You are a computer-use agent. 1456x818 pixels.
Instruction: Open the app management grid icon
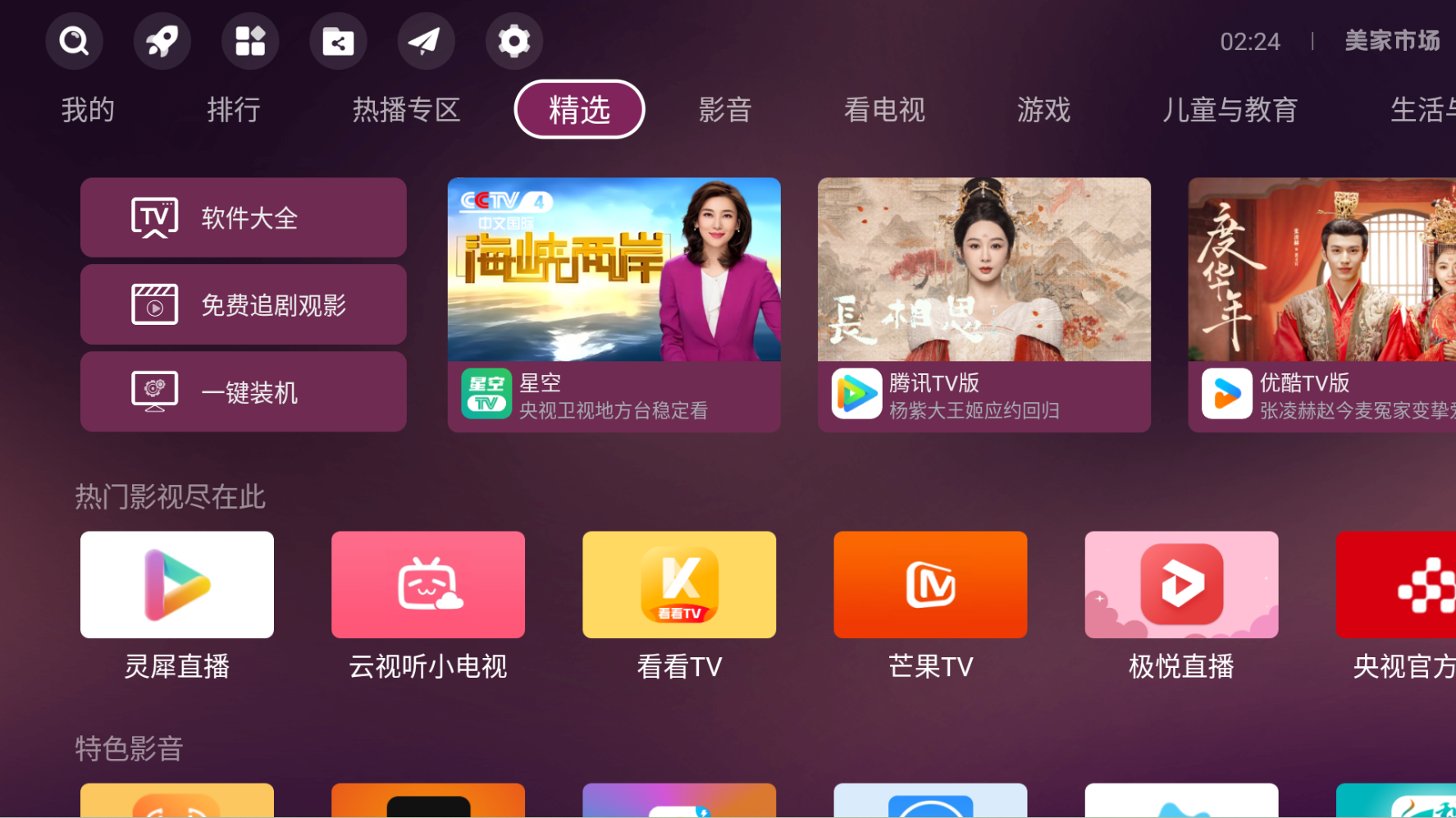point(250,41)
